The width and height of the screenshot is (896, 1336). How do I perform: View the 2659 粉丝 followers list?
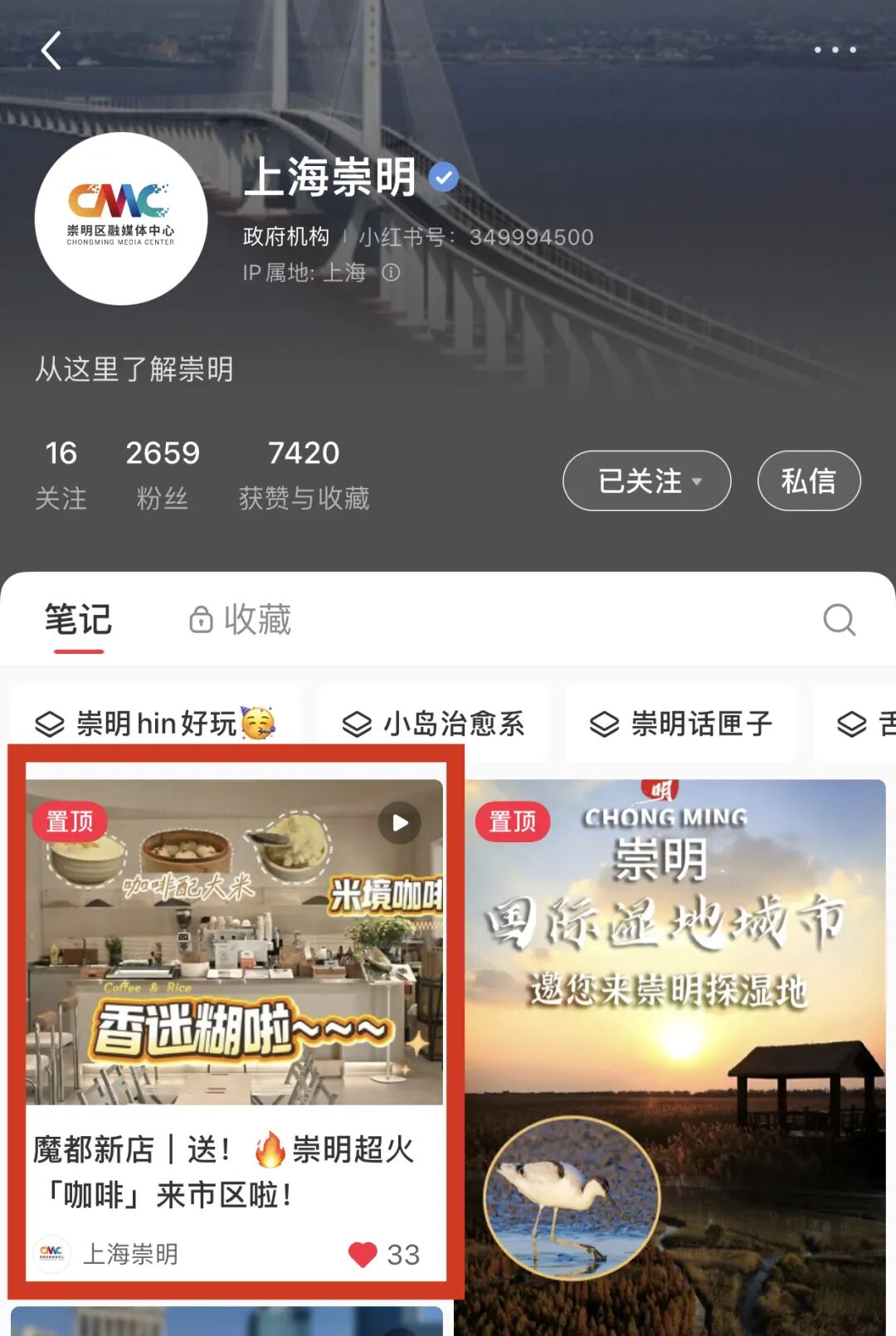pos(163,474)
